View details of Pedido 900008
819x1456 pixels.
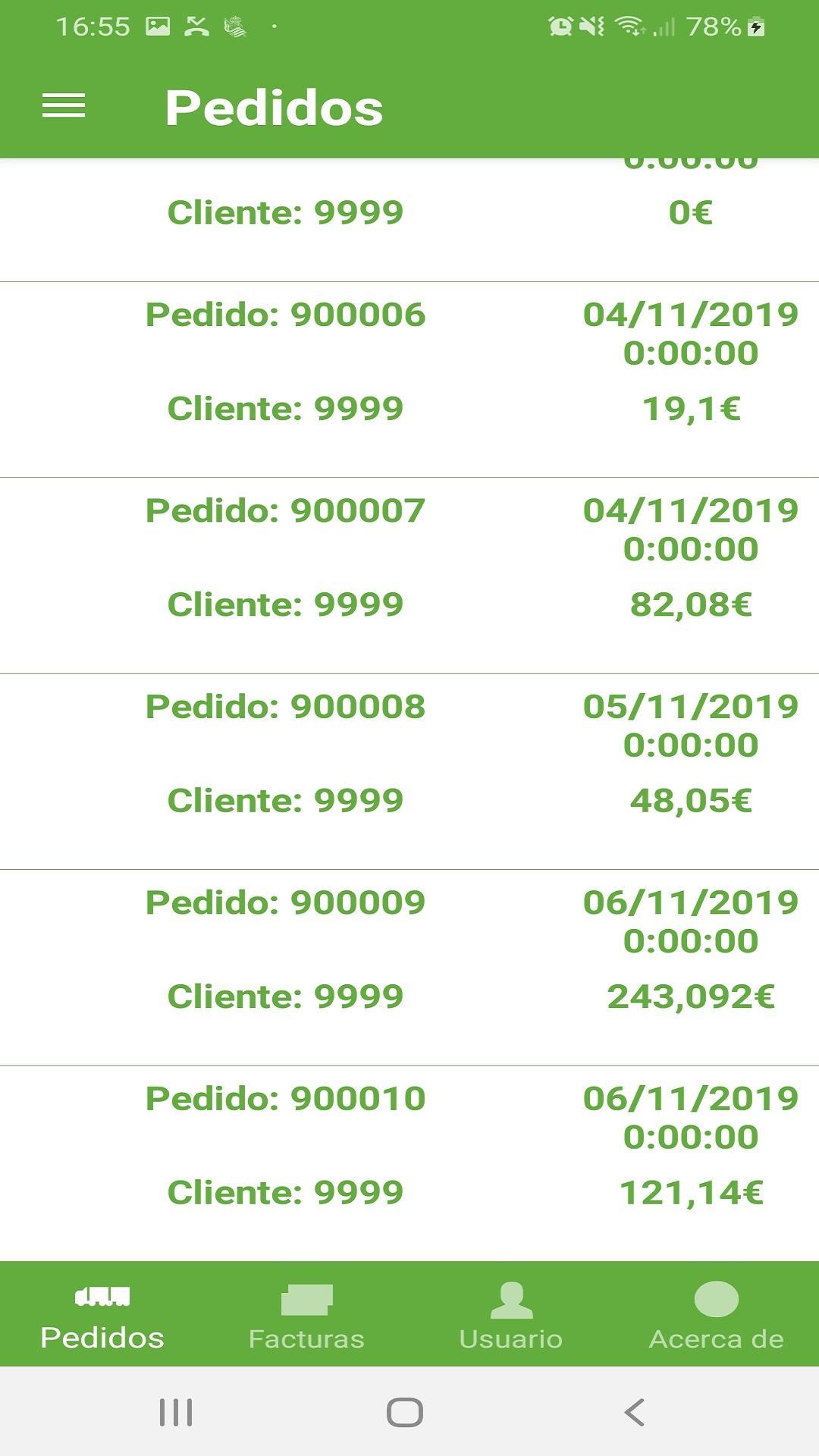click(409, 772)
